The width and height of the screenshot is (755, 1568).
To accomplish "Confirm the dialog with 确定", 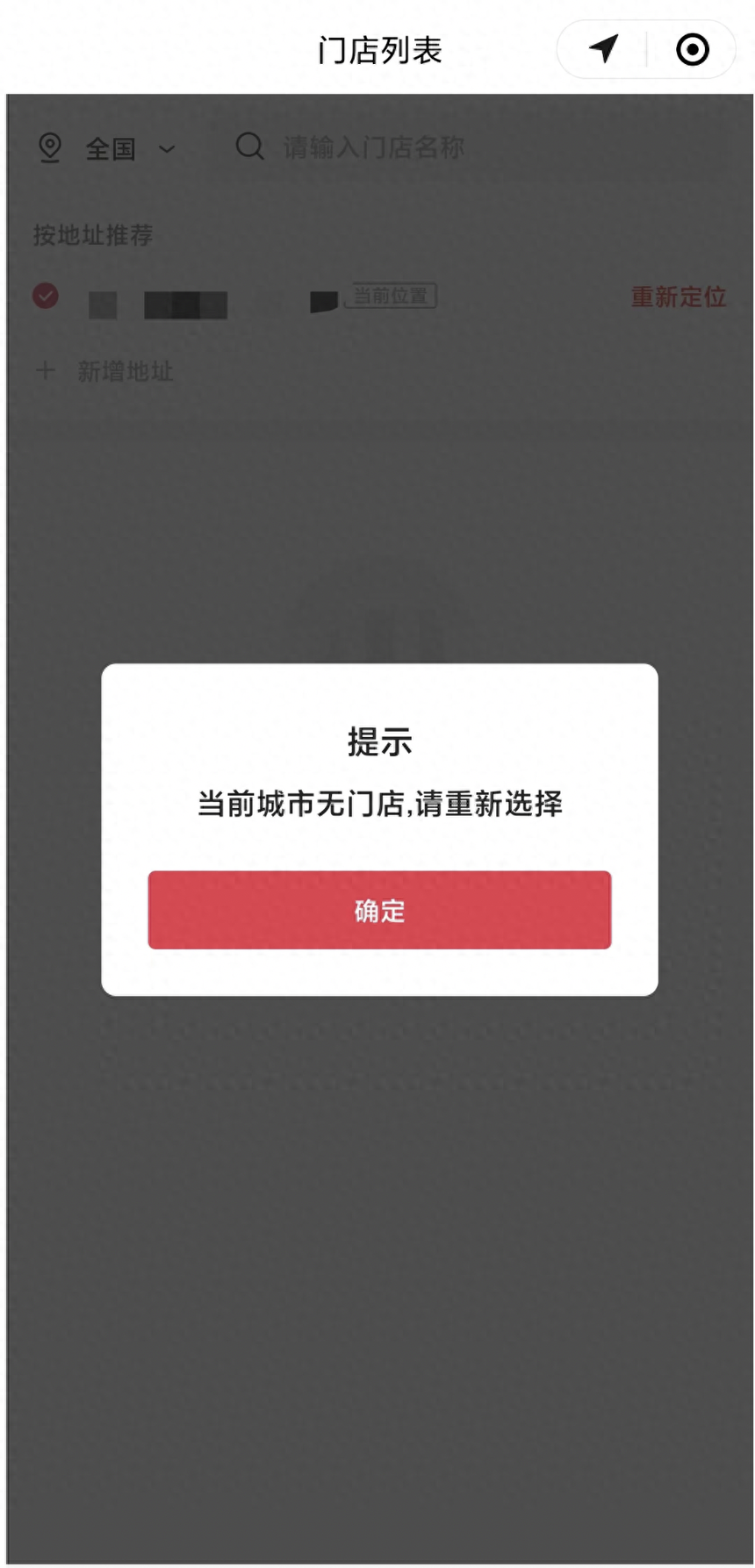I will coord(379,910).
